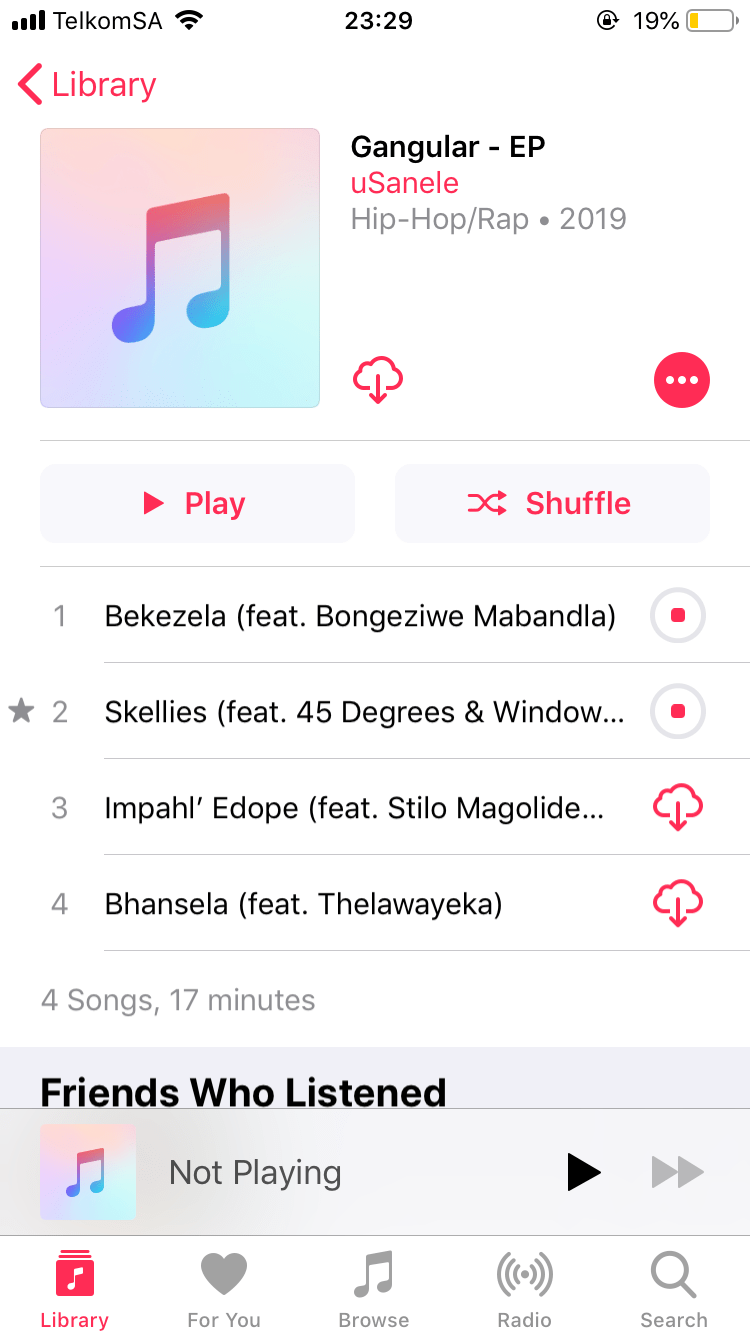
Task: Tap the mini player play button
Action: click(583, 1172)
